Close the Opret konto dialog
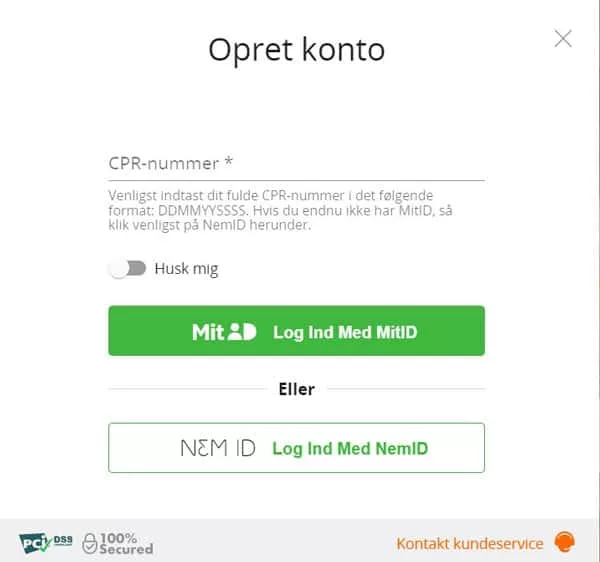The height and width of the screenshot is (562, 600). click(563, 39)
